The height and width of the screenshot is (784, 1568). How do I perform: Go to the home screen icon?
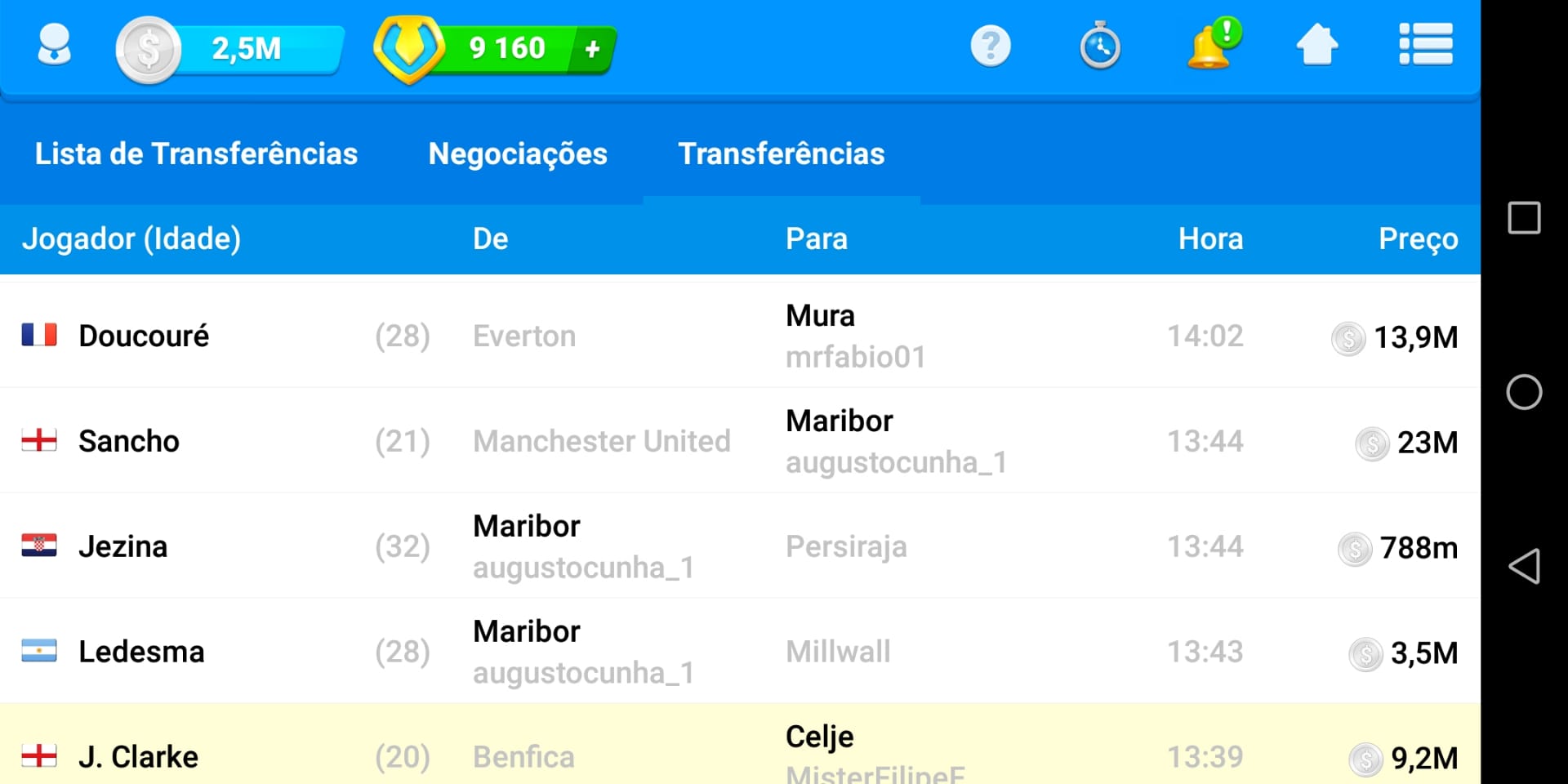pos(1316,45)
